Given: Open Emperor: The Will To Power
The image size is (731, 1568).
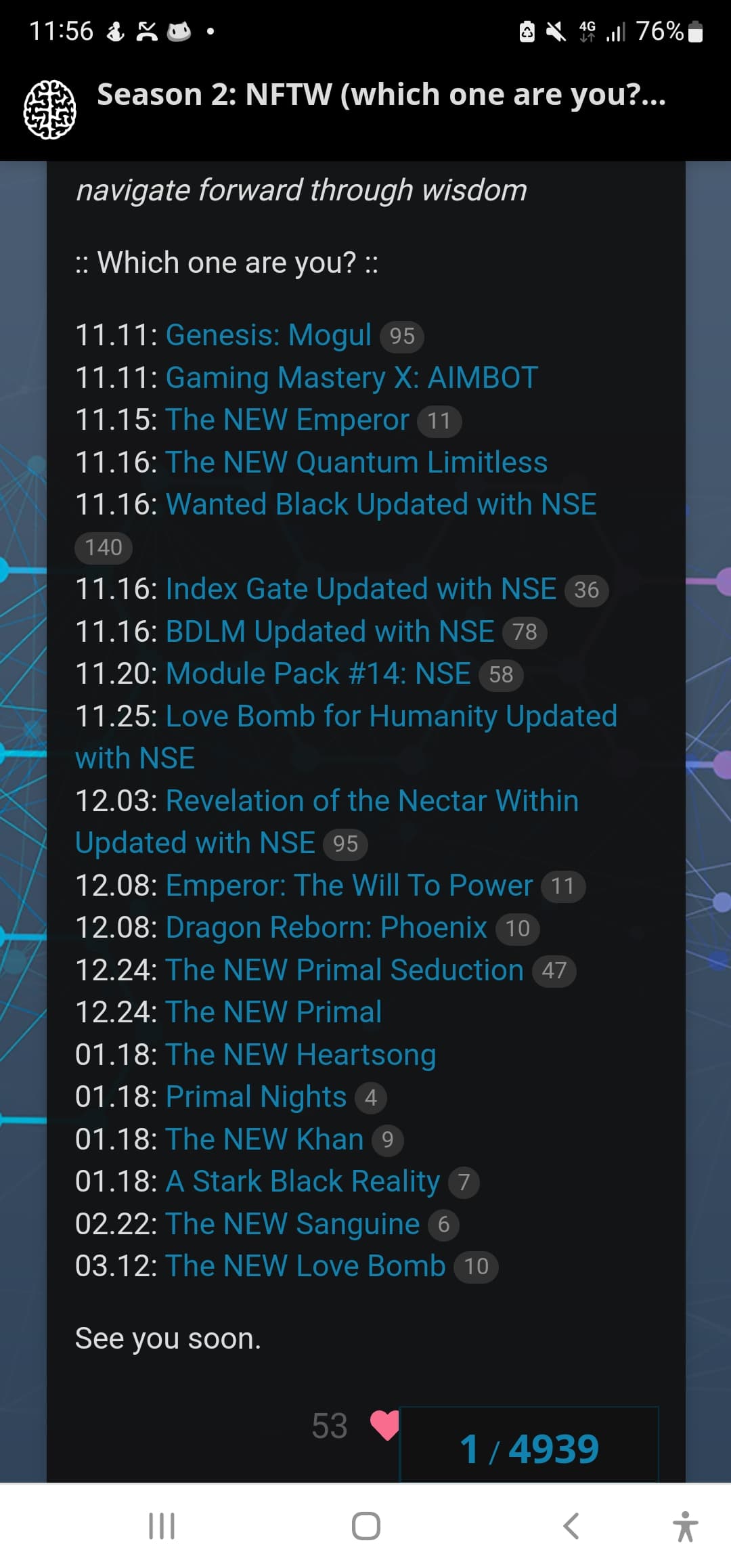Looking at the screenshot, I should (349, 886).
